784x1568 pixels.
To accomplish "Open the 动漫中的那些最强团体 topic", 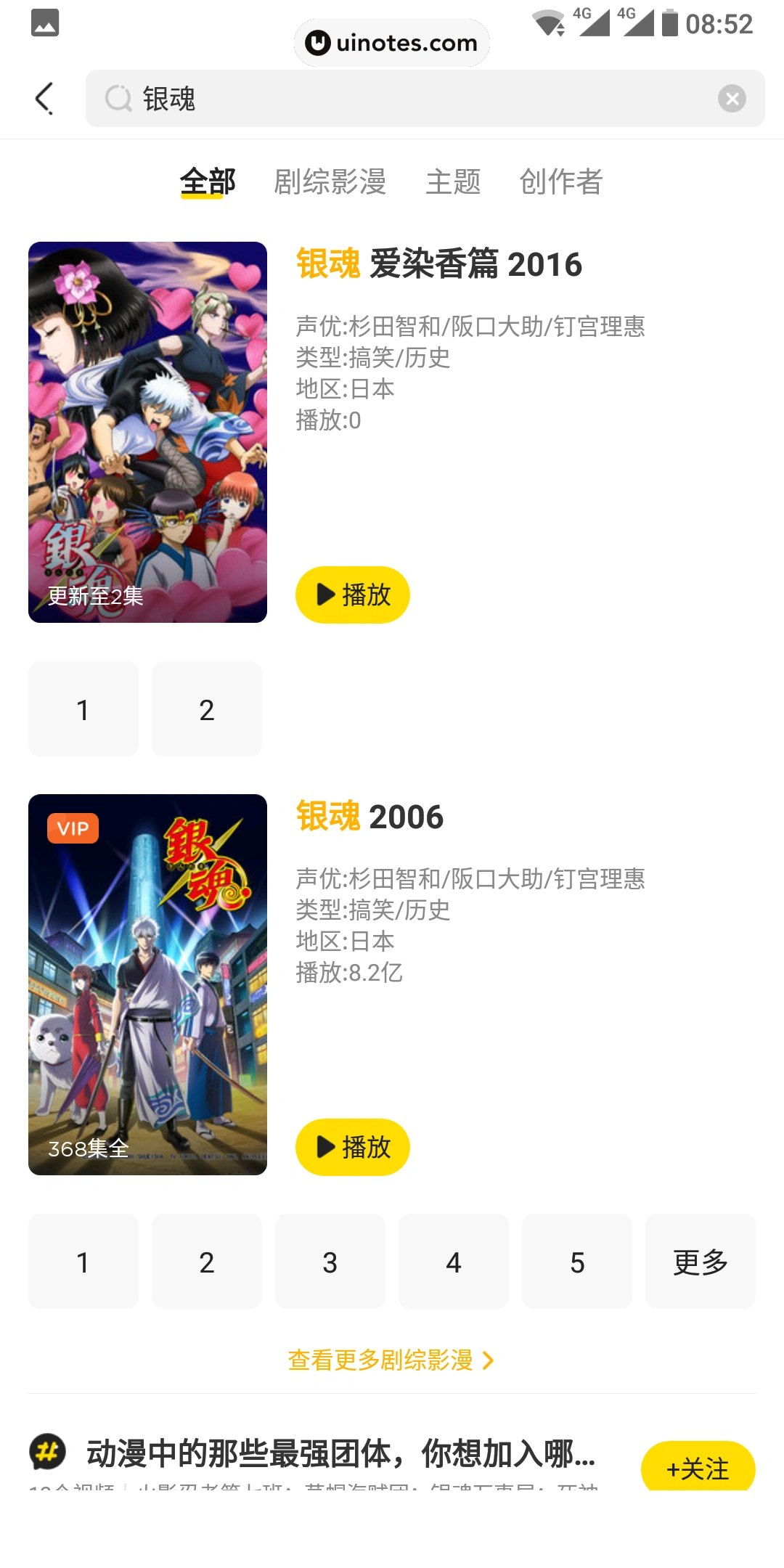I will point(341,1454).
